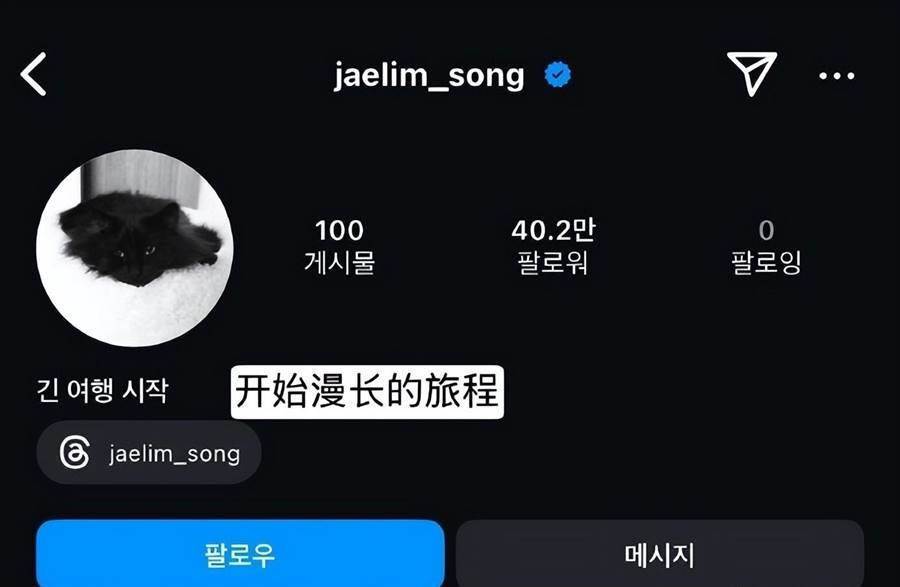
Task: Open the 팔로잉 following list
Action: pos(766,247)
